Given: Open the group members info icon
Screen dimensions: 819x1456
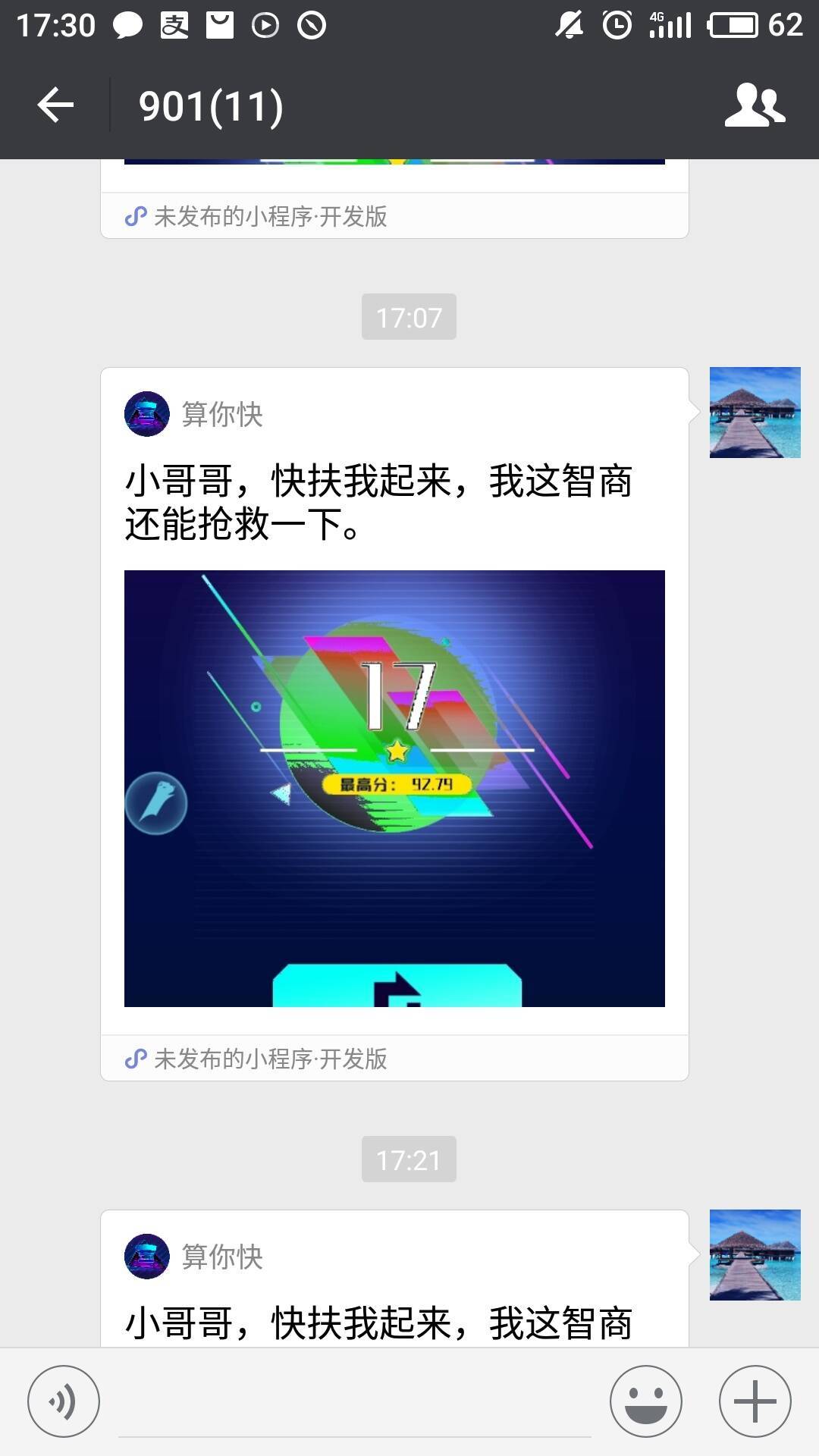Looking at the screenshot, I should pos(755,105).
